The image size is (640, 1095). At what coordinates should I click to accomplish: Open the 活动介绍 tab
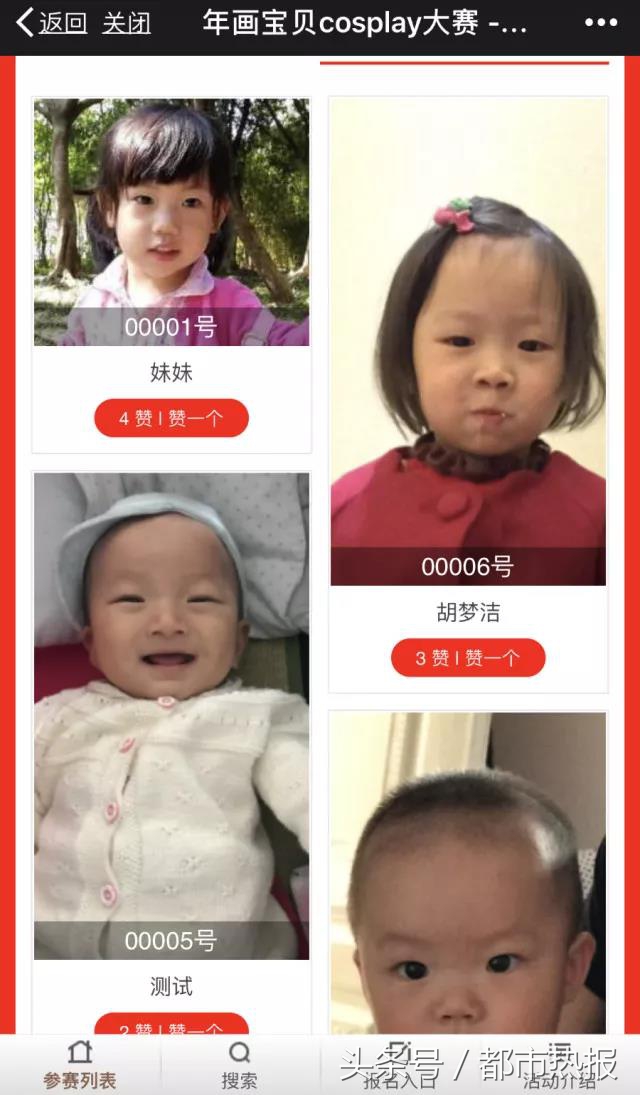coord(560,1064)
